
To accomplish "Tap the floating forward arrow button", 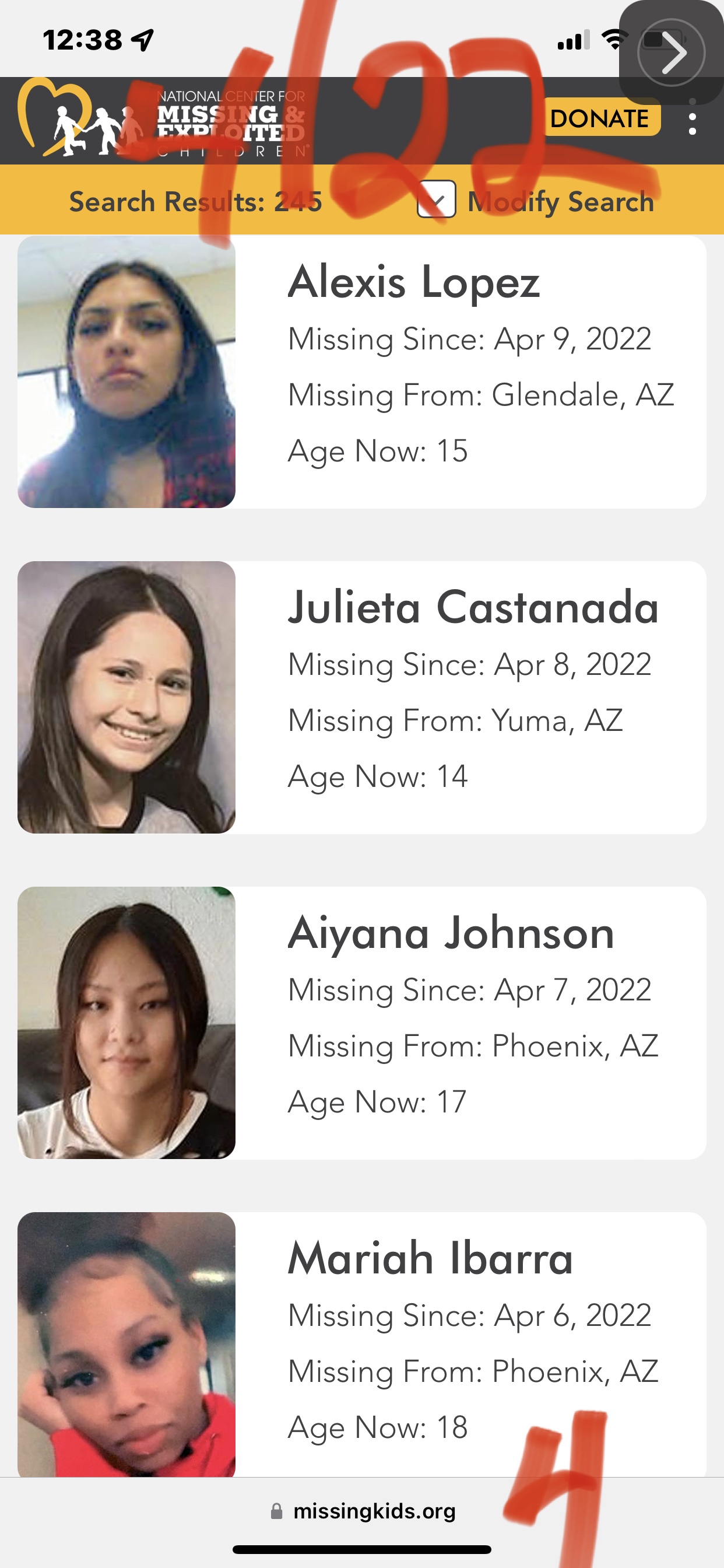I will point(670,52).
